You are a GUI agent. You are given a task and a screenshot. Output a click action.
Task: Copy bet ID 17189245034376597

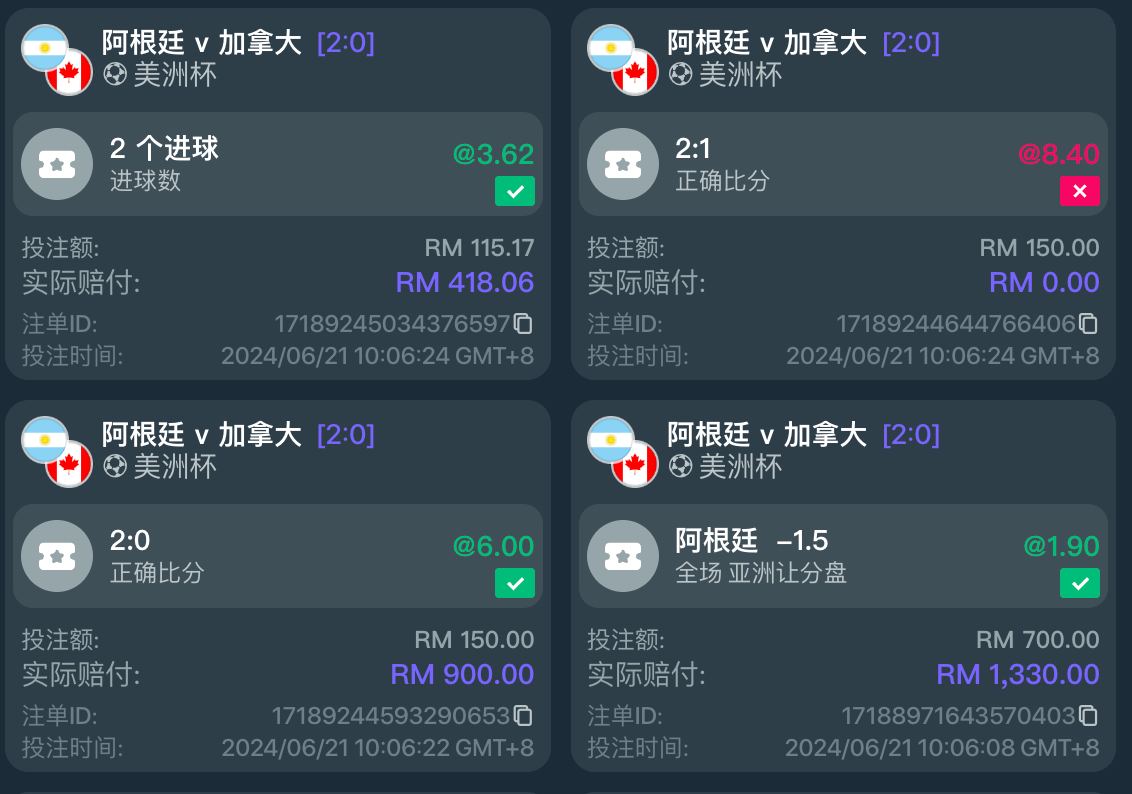[x=523, y=324]
